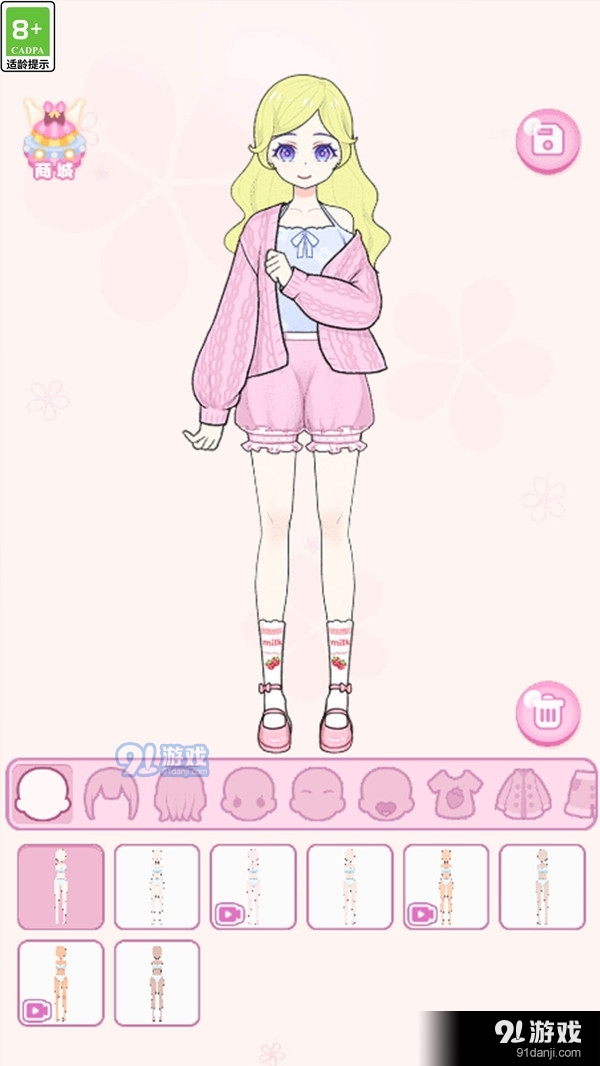The image size is (600, 1066).
Task: Switch to the front hair bangs tab
Action: pyautogui.click(x=111, y=793)
